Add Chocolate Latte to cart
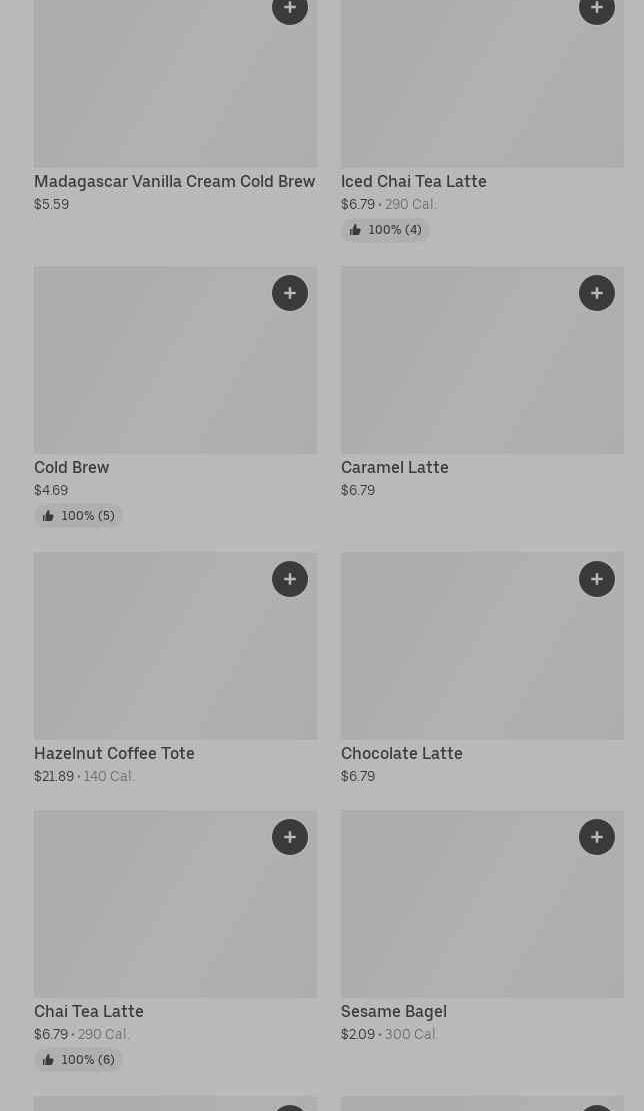The width and height of the screenshot is (644, 1111). point(597,579)
